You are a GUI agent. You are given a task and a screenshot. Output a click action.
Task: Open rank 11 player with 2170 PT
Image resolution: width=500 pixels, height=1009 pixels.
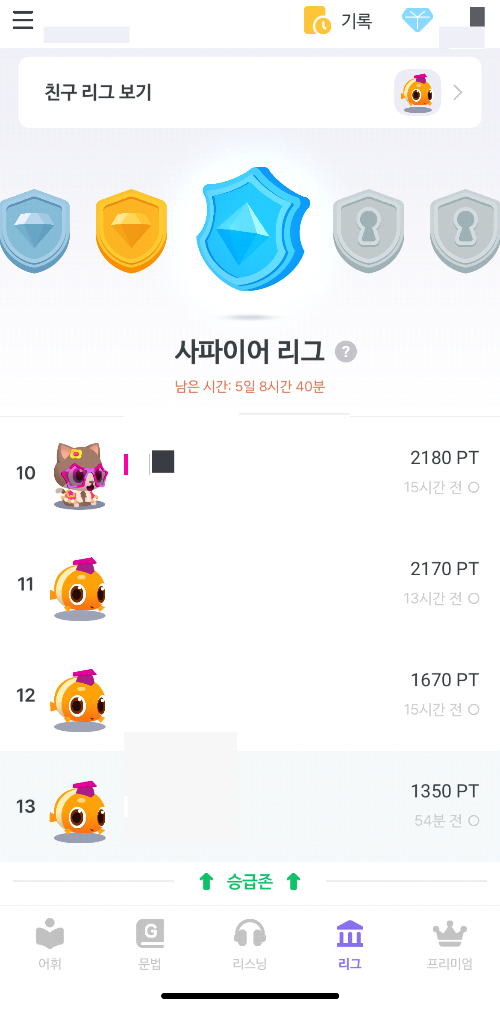[250, 584]
